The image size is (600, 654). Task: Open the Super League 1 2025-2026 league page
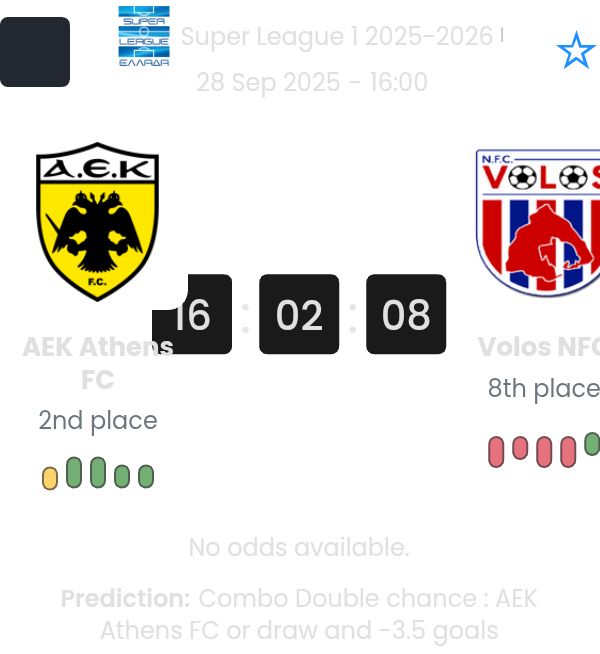(340, 38)
